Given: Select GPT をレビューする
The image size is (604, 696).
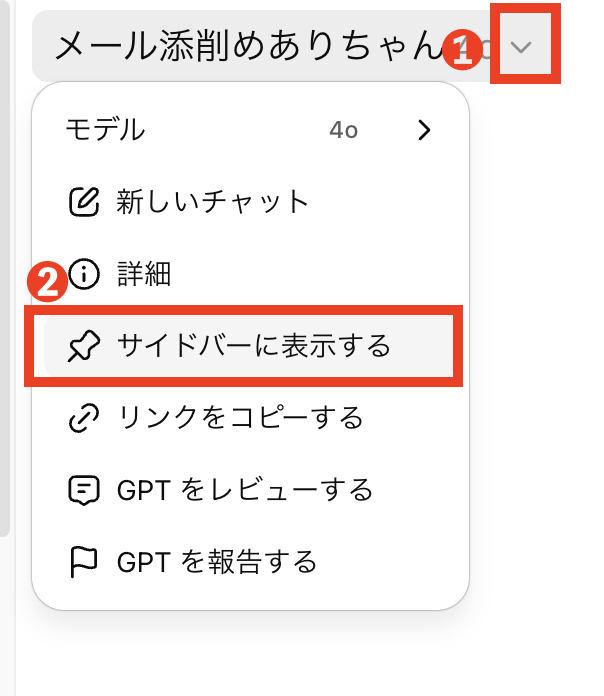Looking at the screenshot, I should (x=244, y=489).
